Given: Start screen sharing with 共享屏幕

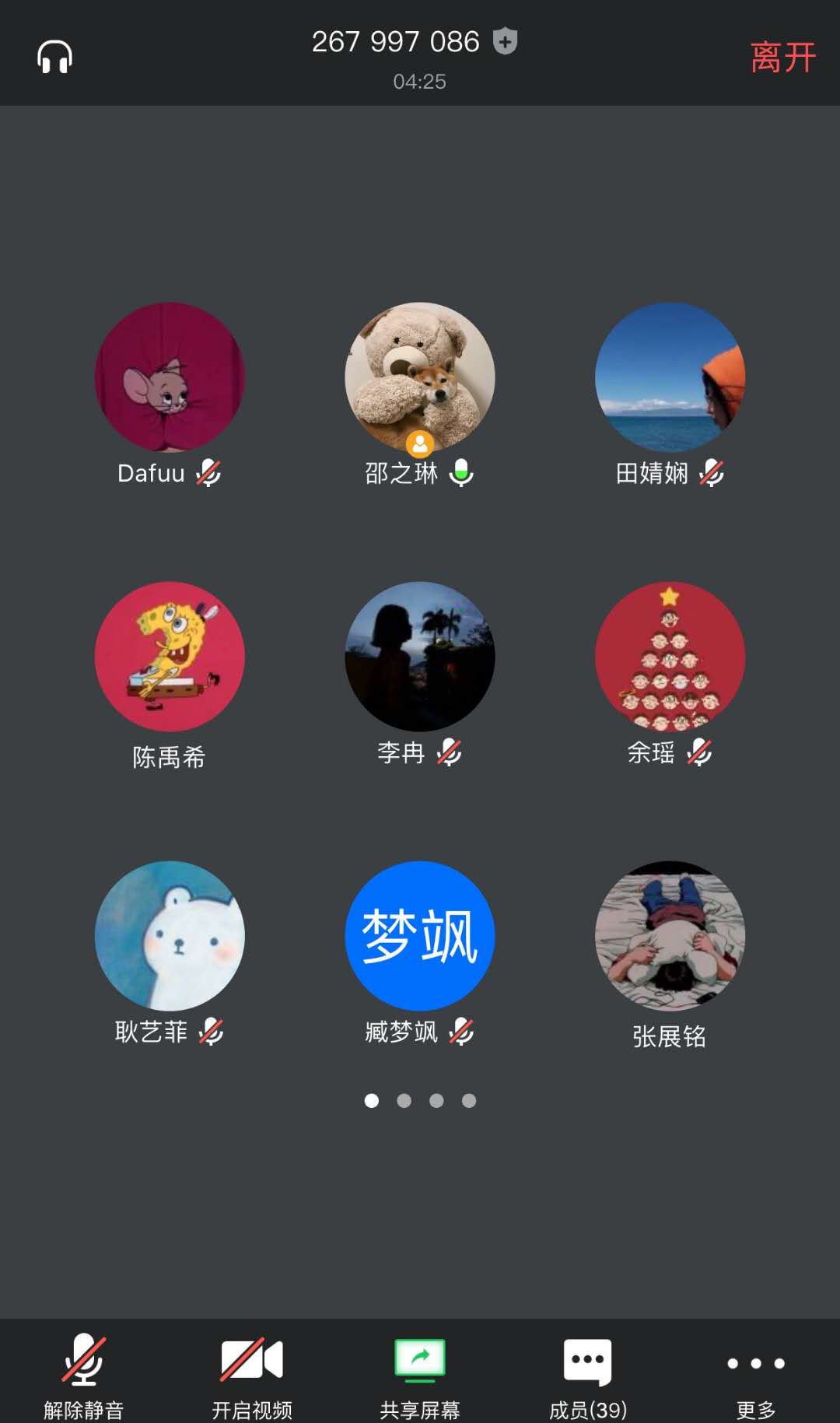Looking at the screenshot, I should (420, 1373).
